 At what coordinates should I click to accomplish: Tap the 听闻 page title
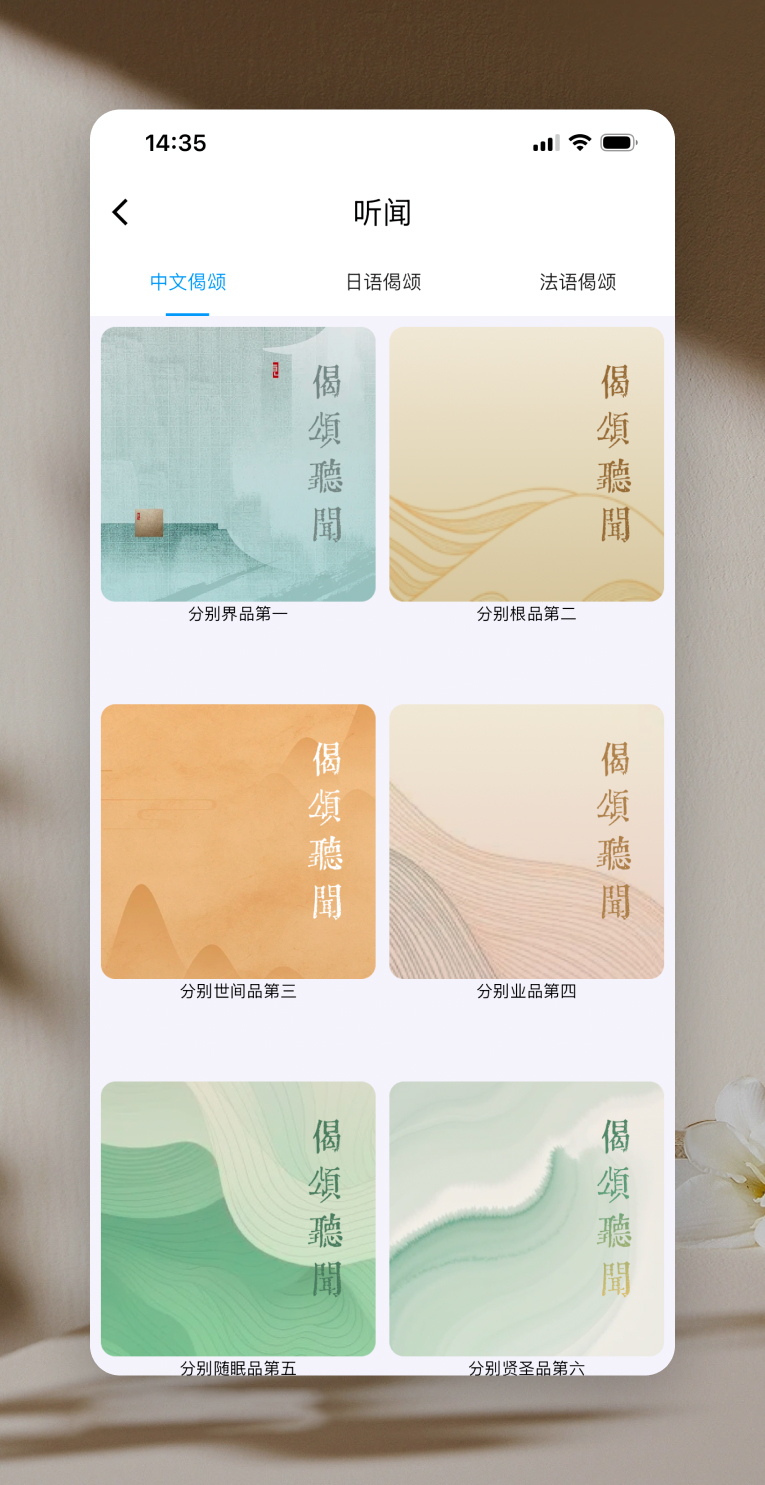[x=382, y=213]
